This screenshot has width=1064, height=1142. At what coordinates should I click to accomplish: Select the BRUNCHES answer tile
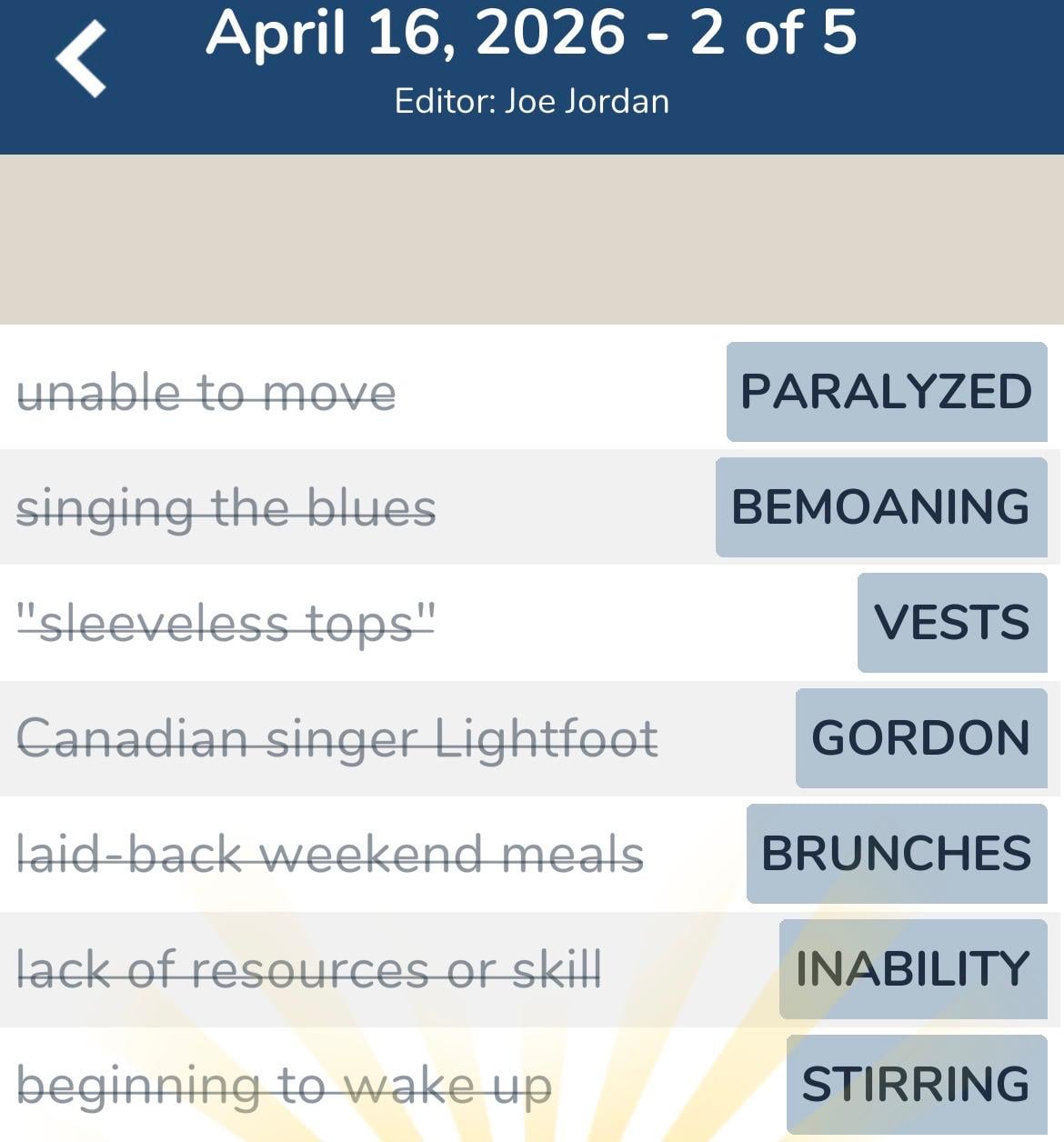coord(896,853)
